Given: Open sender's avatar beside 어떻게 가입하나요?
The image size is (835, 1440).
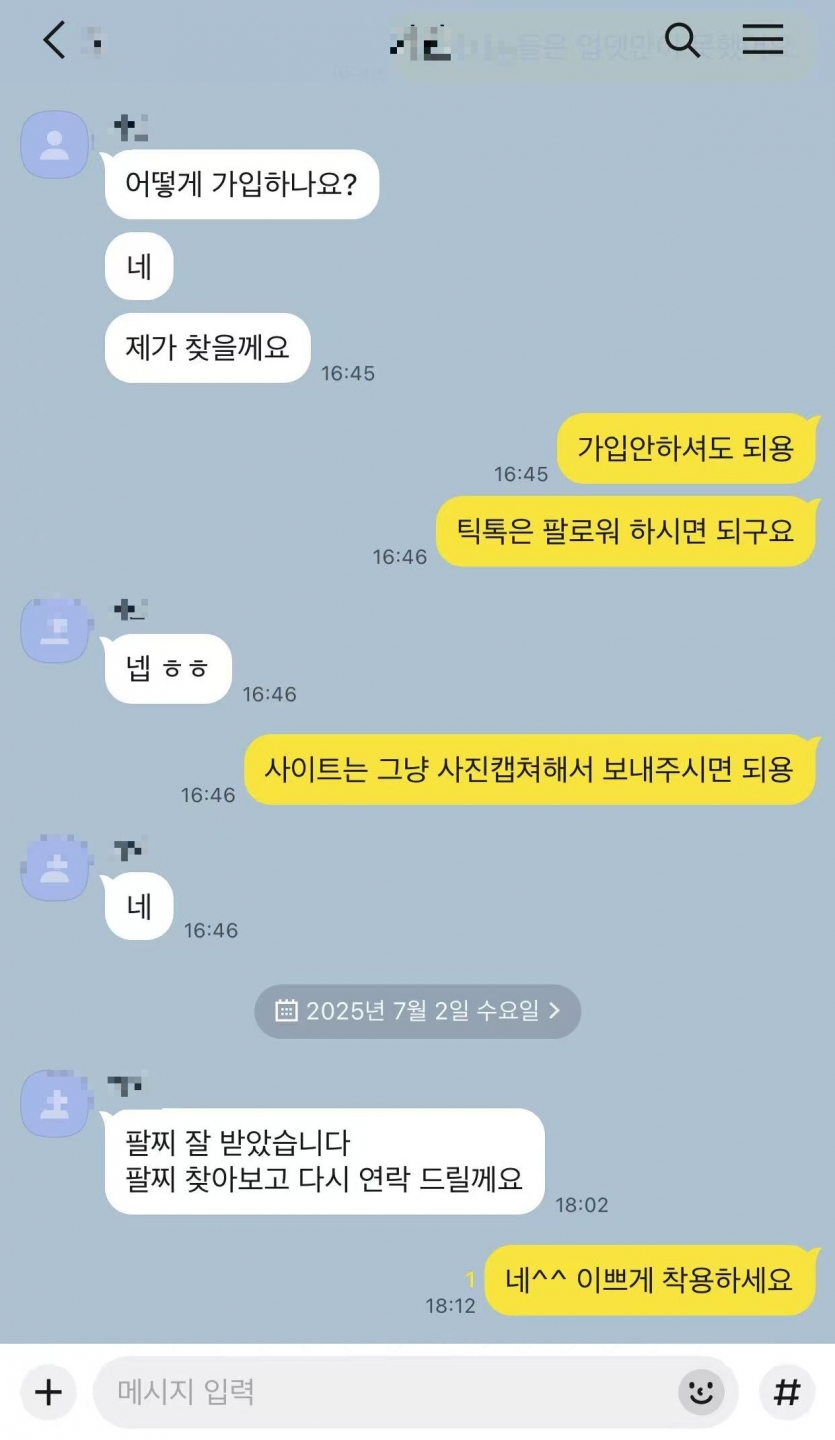Looking at the screenshot, I should point(55,145).
